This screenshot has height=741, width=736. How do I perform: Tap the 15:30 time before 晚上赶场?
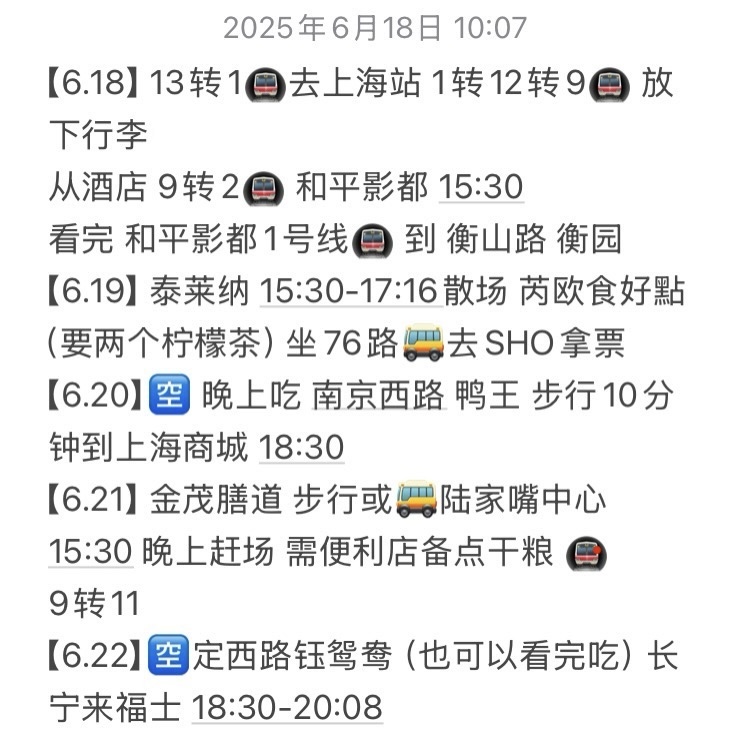point(90,552)
